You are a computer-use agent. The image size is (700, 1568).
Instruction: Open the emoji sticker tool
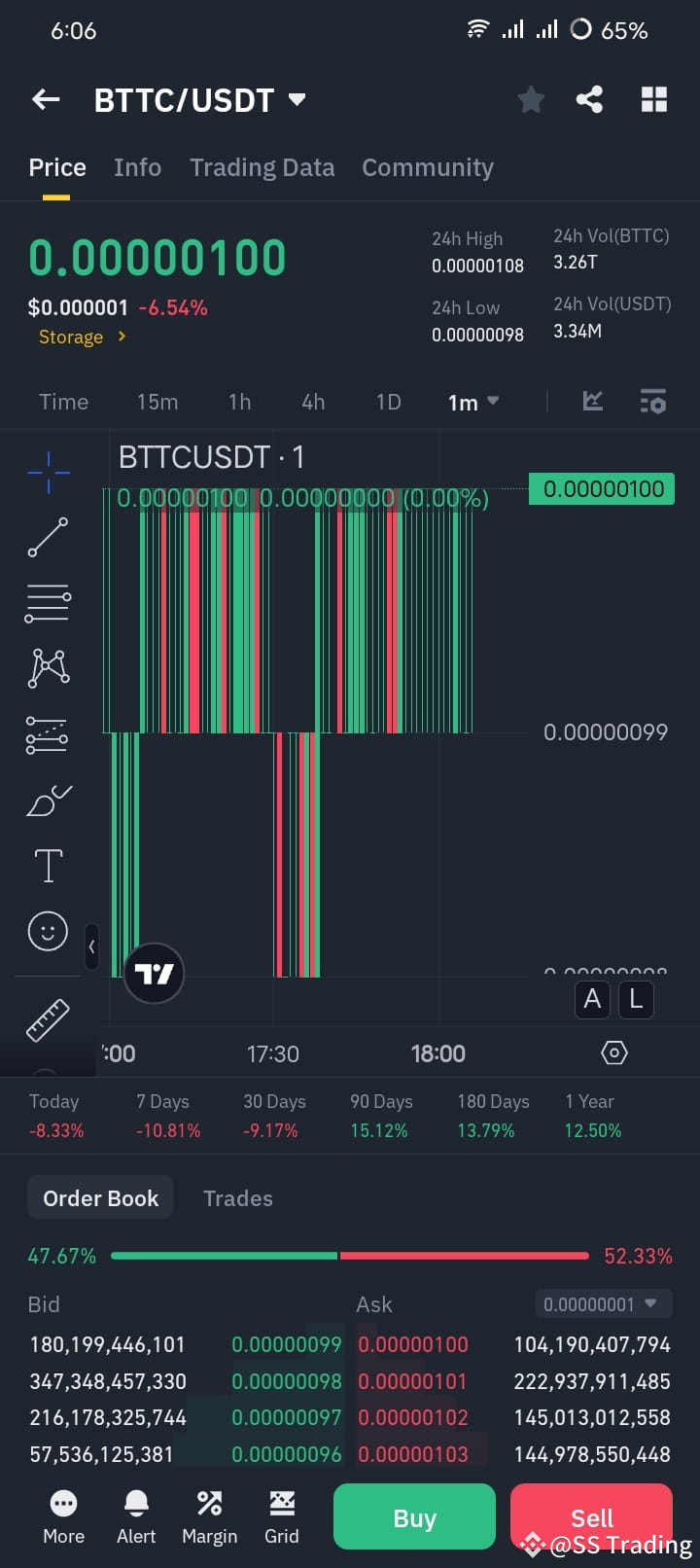pos(48,931)
